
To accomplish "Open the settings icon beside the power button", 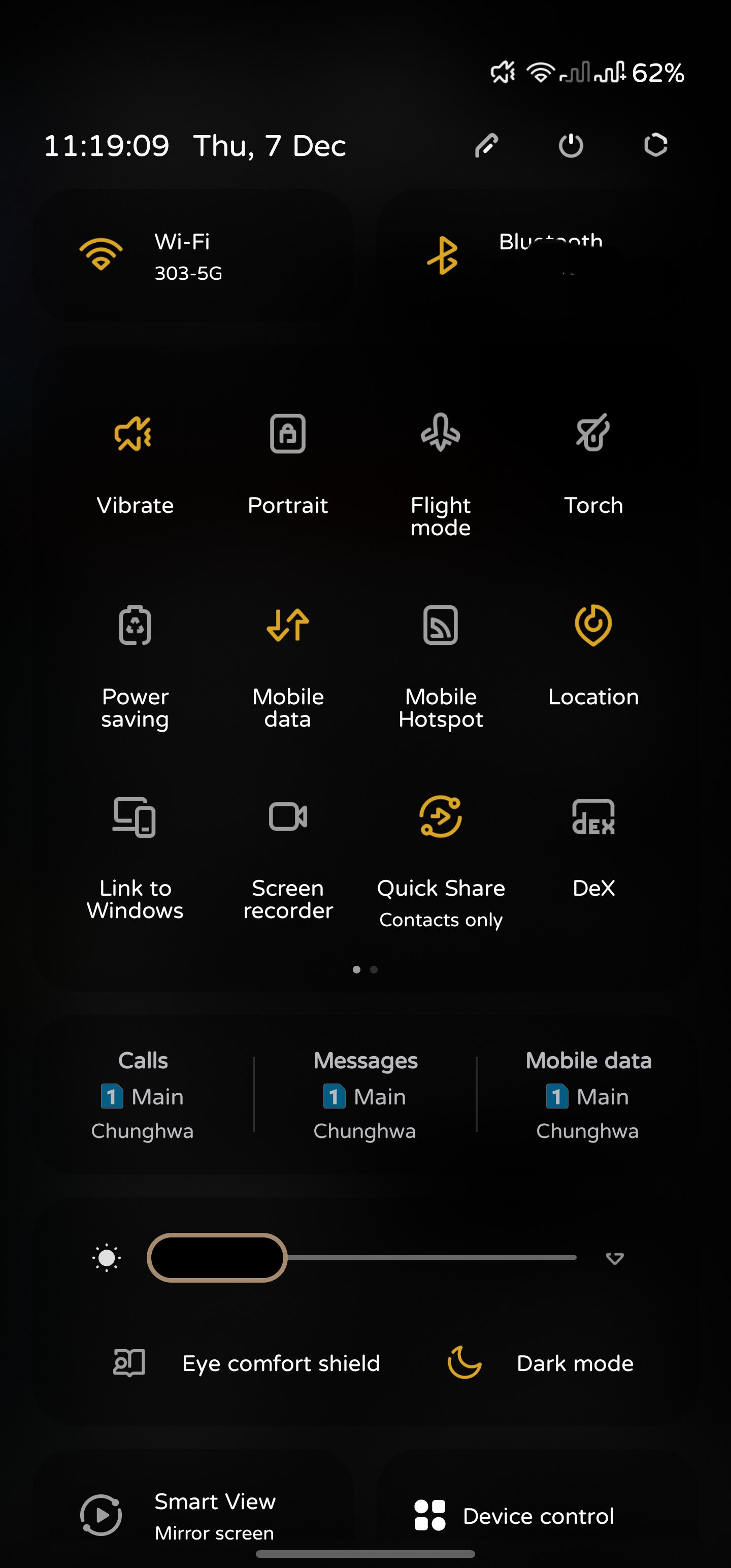I will pyautogui.click(x=655, y=146).
